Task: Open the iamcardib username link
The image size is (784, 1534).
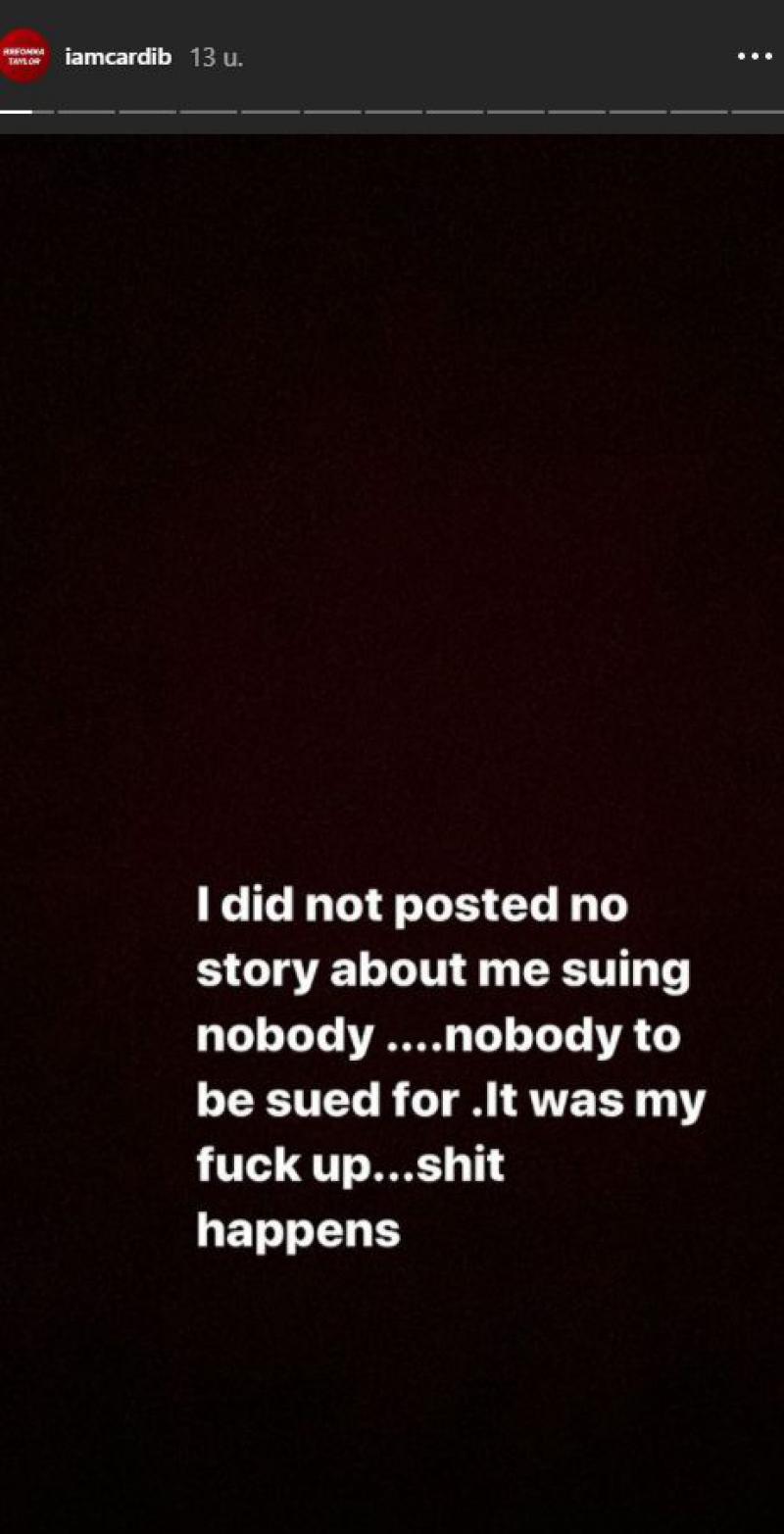Action: 118,57
